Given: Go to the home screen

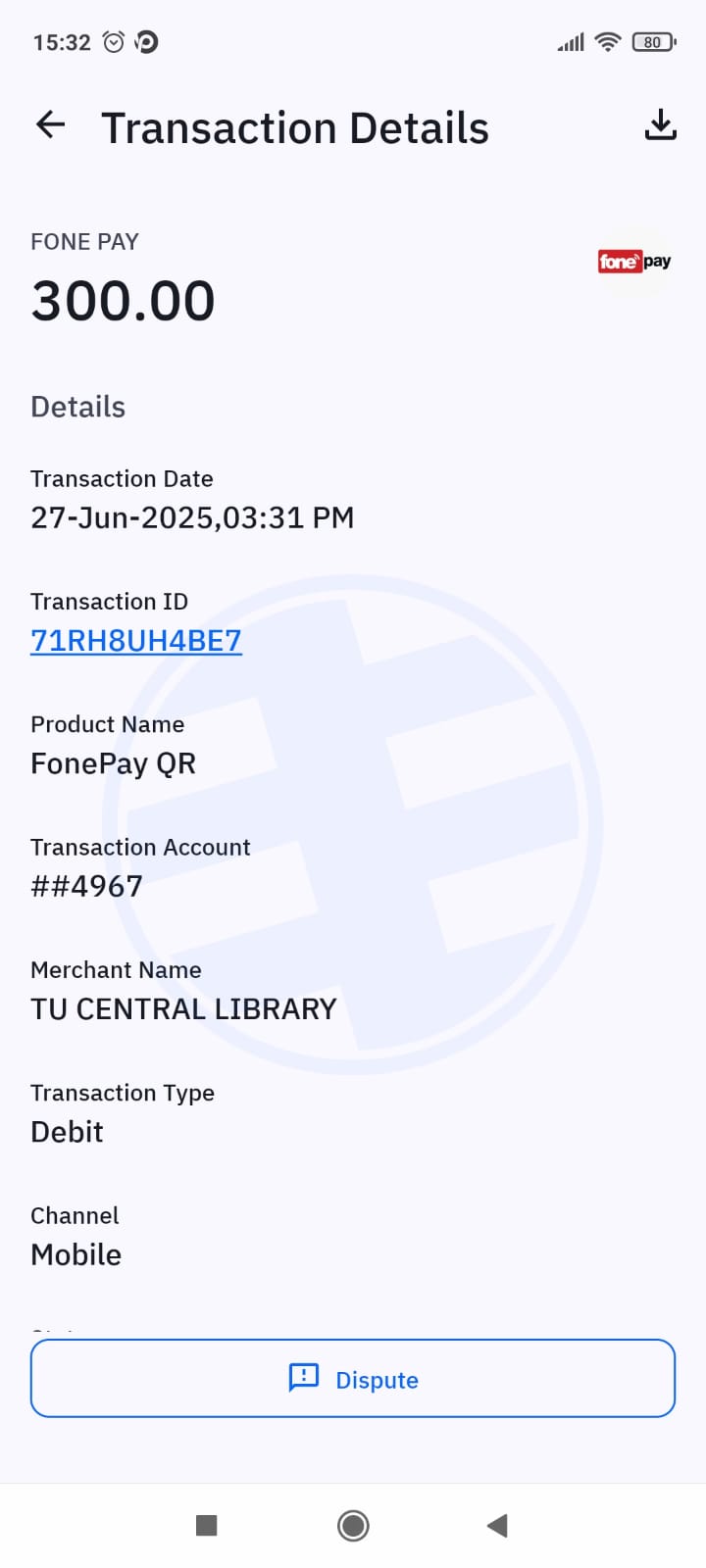Looking at the screenshot, I should coord(353,1525).
